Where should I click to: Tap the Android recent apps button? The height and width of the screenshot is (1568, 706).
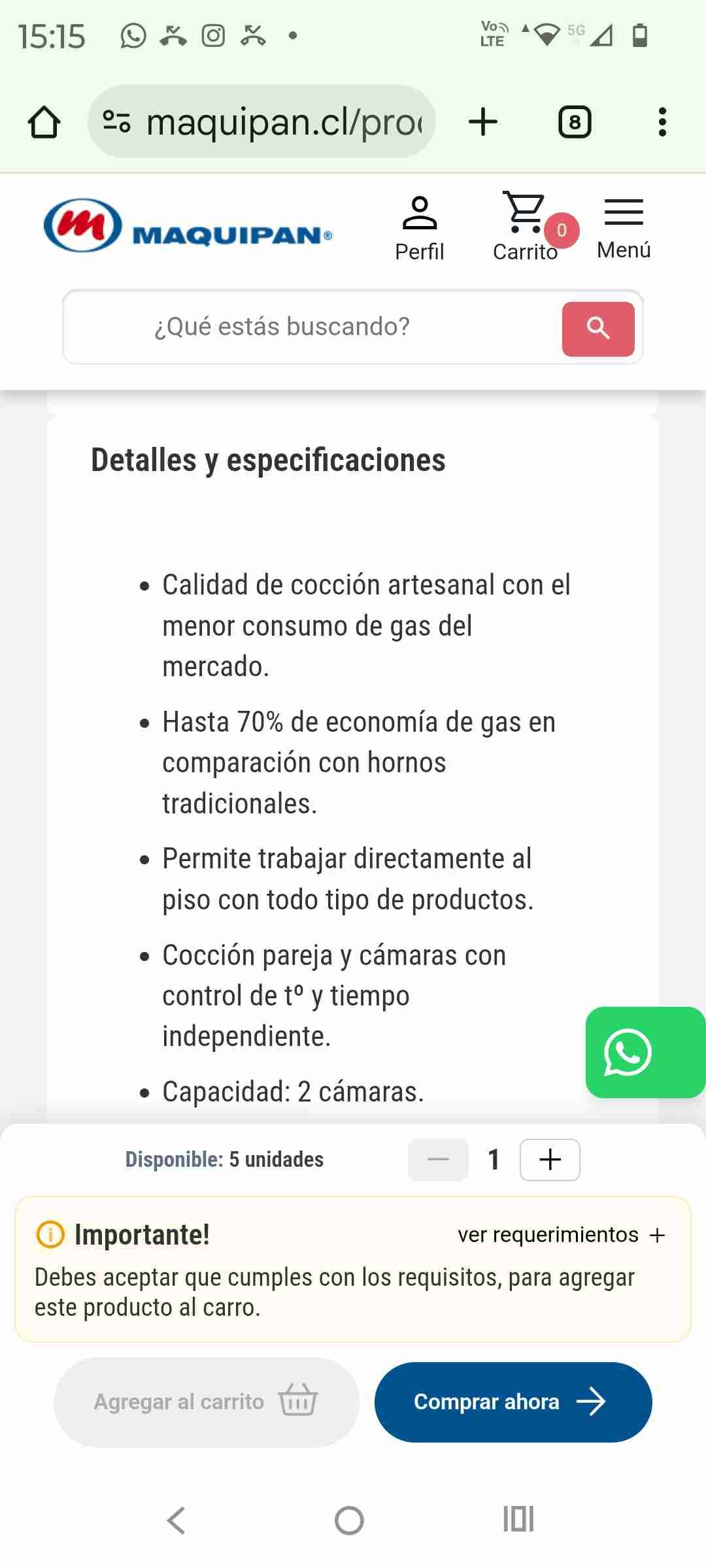516,1520
